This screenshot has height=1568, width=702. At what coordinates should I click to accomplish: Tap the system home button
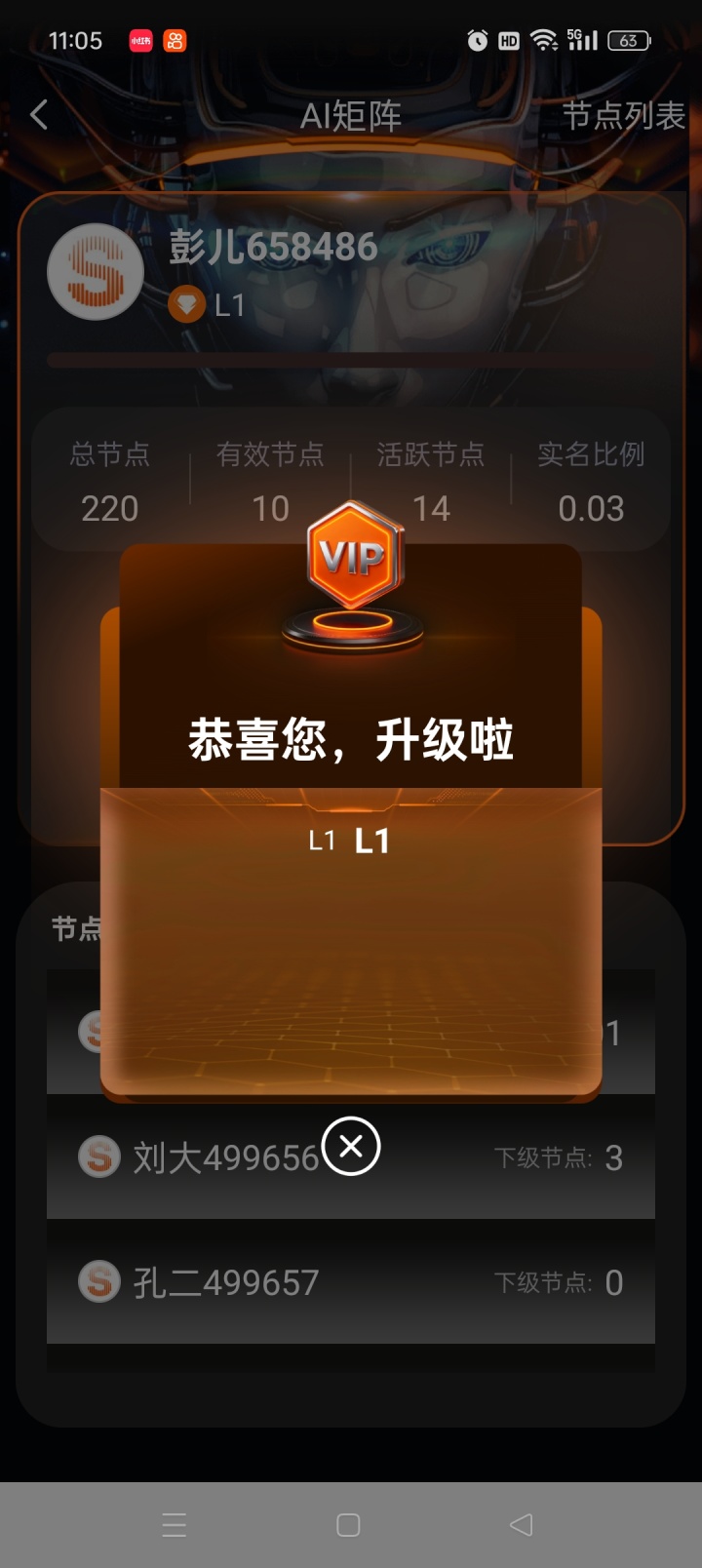(x=348, y=1525)
